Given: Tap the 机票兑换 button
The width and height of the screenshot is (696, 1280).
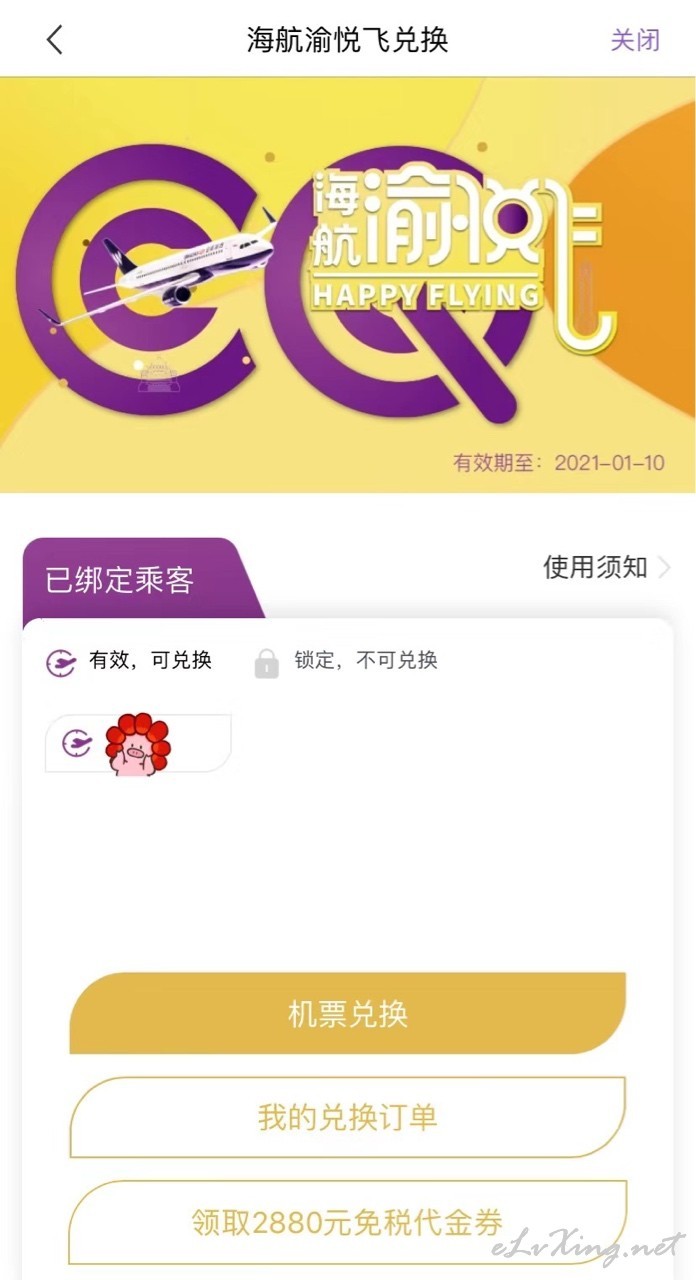Looking at the screenshot, I should pos(347,1014).
